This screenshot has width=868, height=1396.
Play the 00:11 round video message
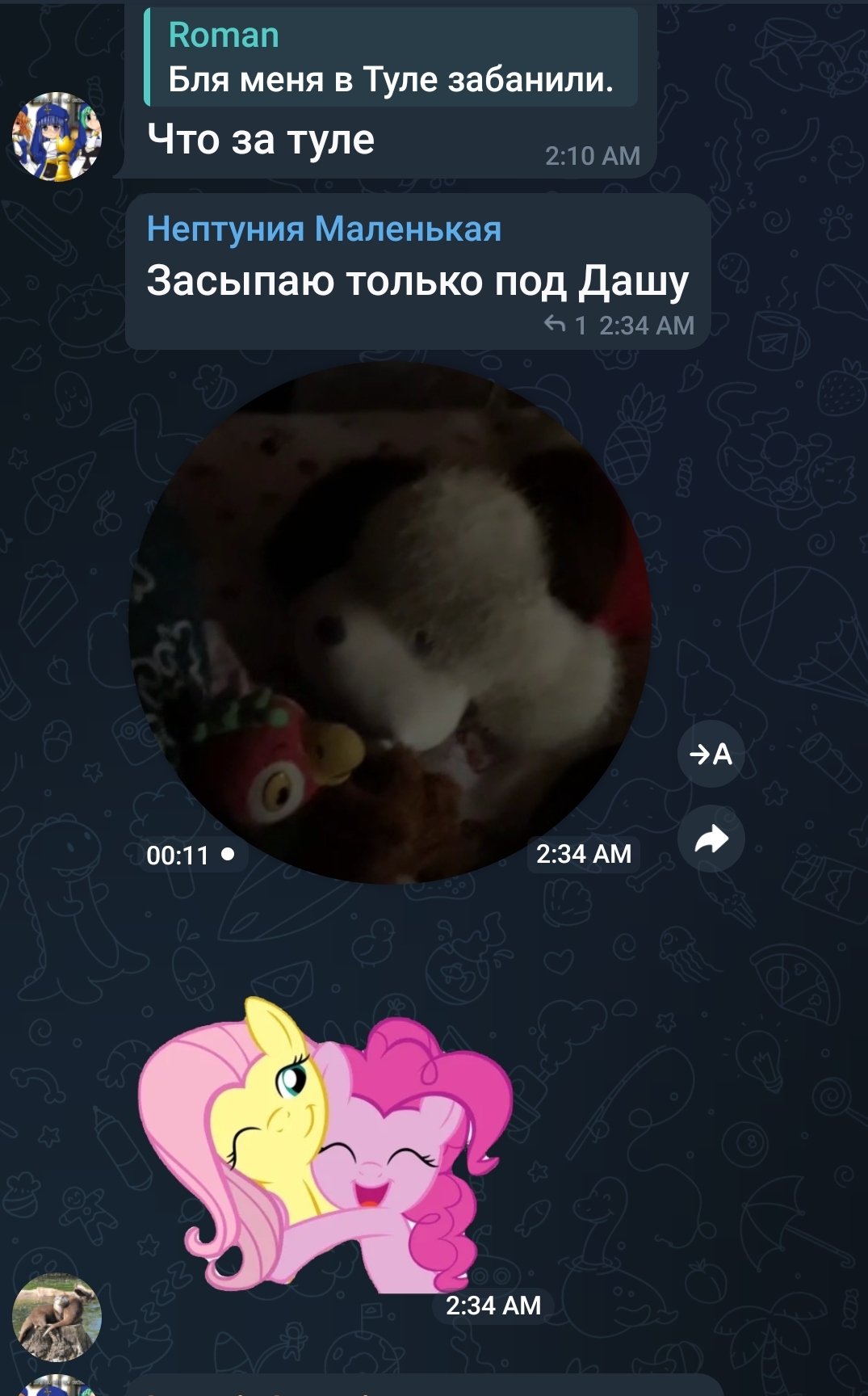click(390, 624)
